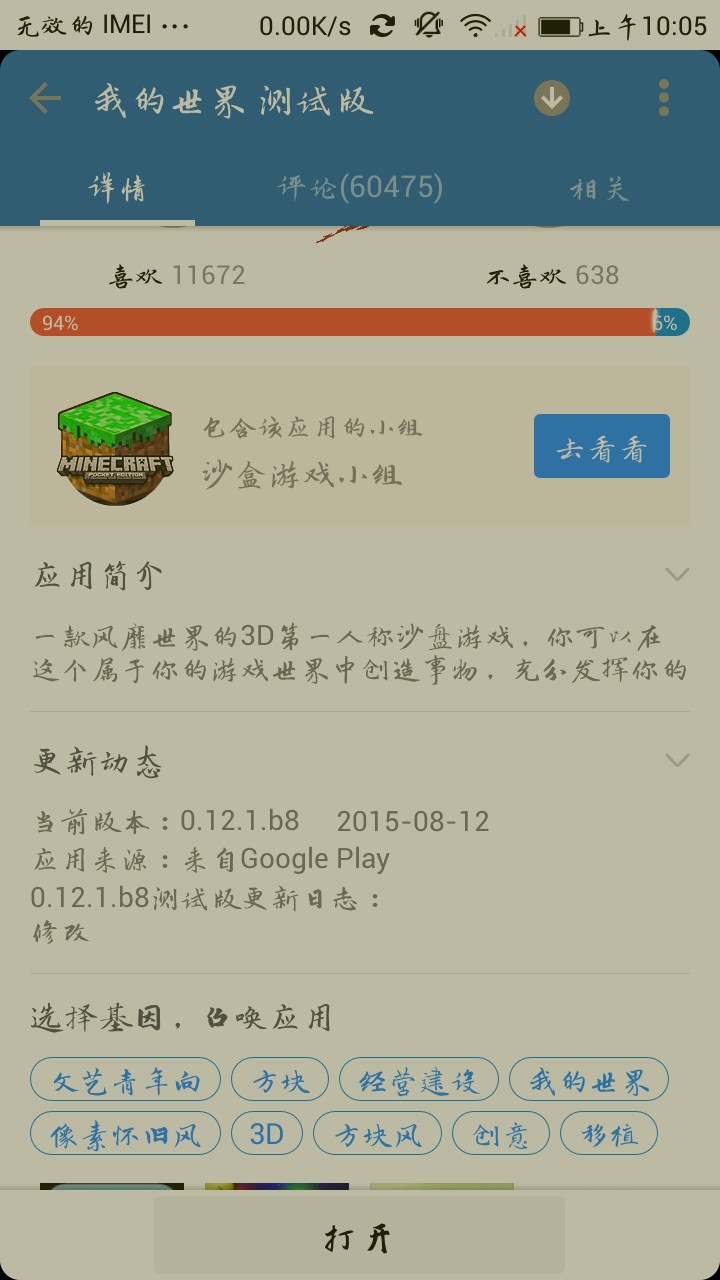Viewport: 720px width, 1280px height.
Task: Pick the 像素怀旧风 tag chip
Action: 125,1134
